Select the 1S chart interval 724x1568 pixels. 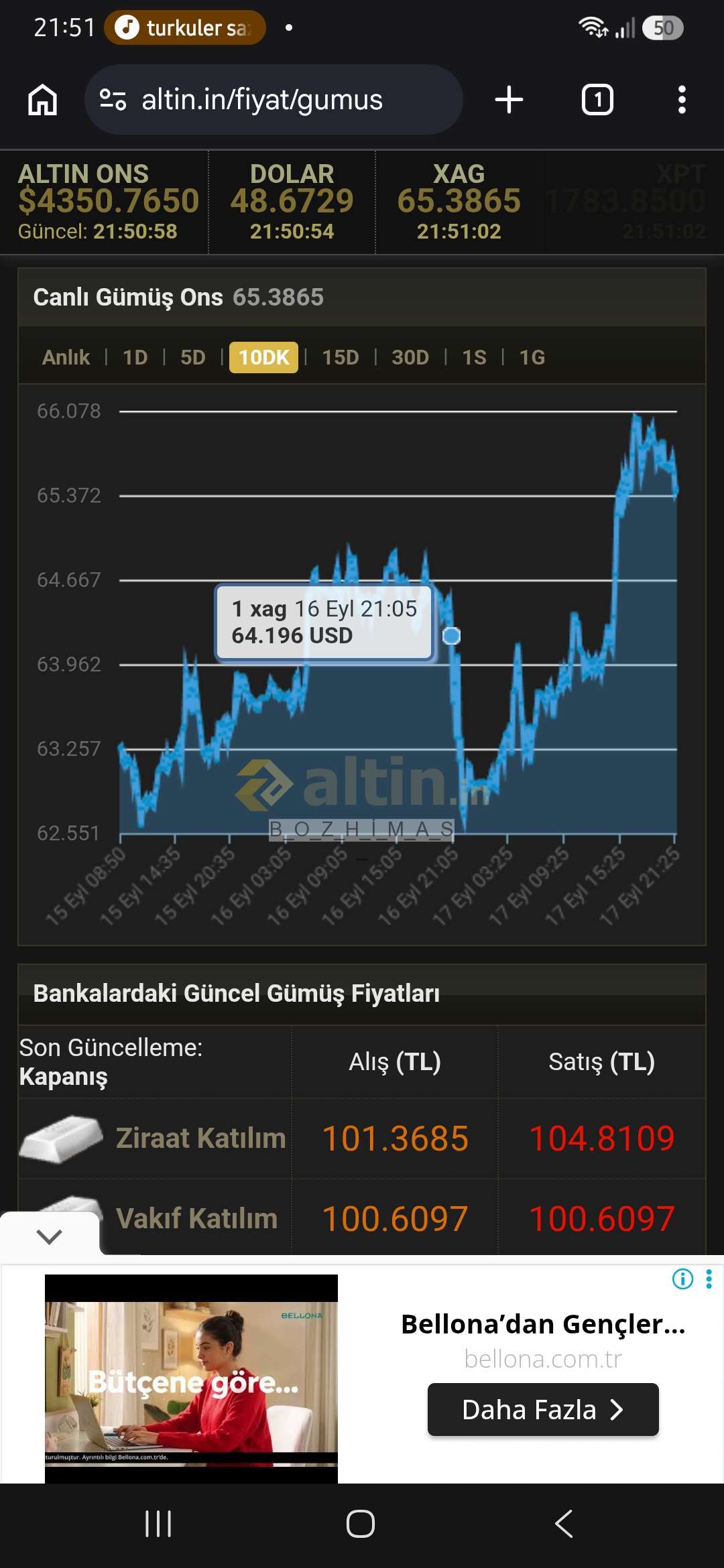pyautogui.click(x=475, y=357)
